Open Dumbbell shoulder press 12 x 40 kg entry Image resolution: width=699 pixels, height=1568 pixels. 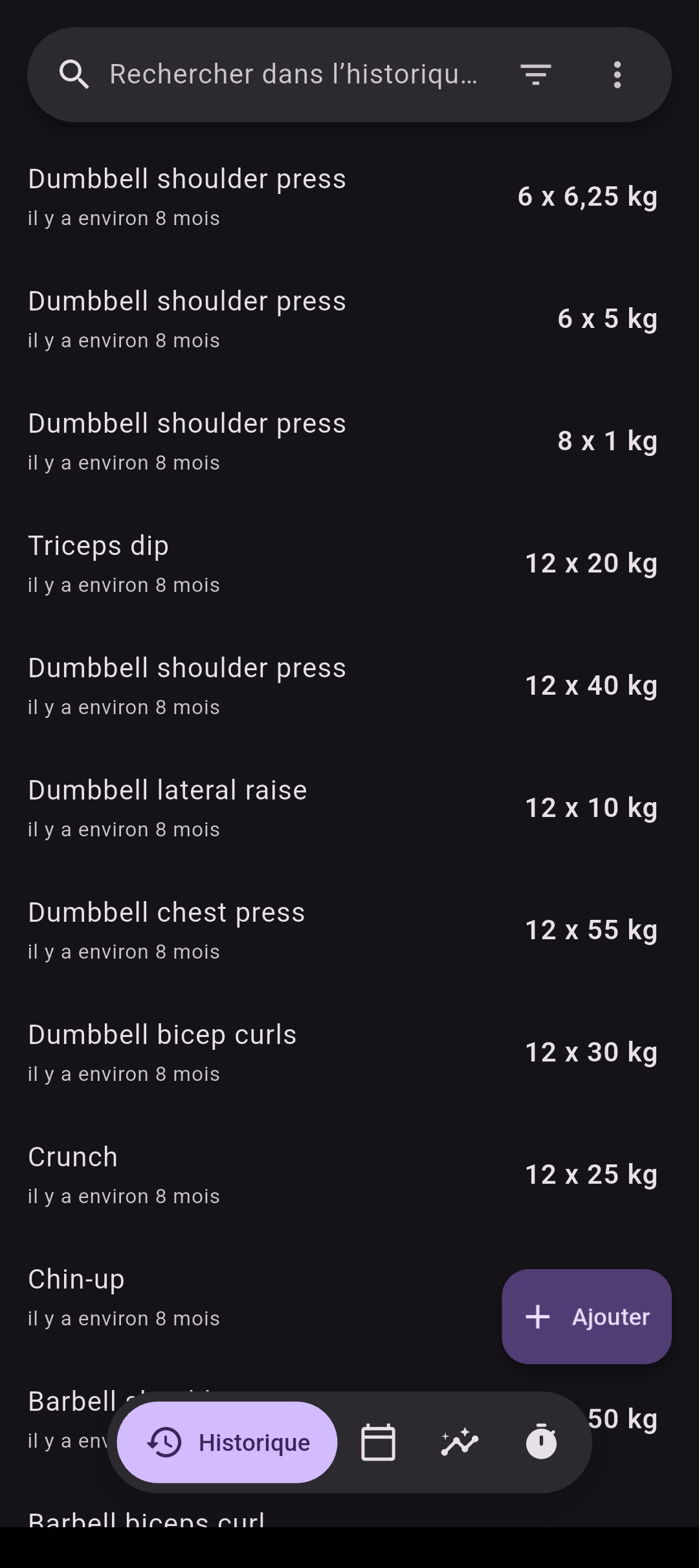[349, 686]
